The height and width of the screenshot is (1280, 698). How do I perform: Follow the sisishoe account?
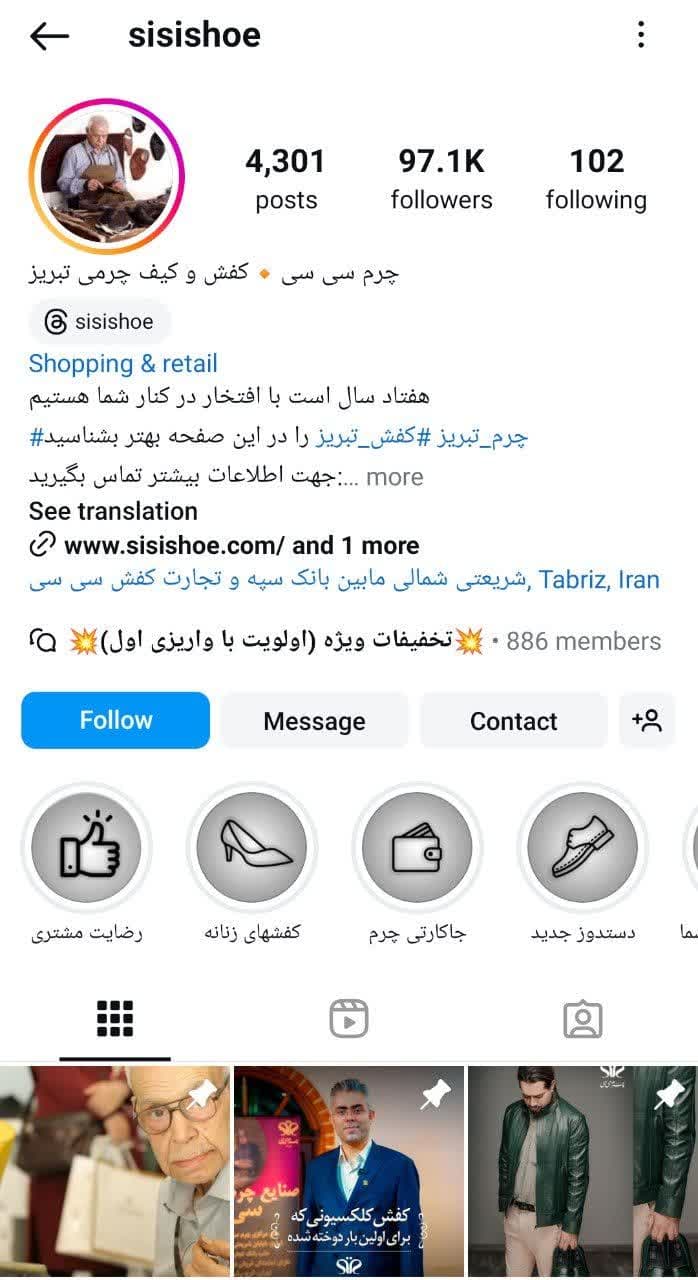point(116,720)
